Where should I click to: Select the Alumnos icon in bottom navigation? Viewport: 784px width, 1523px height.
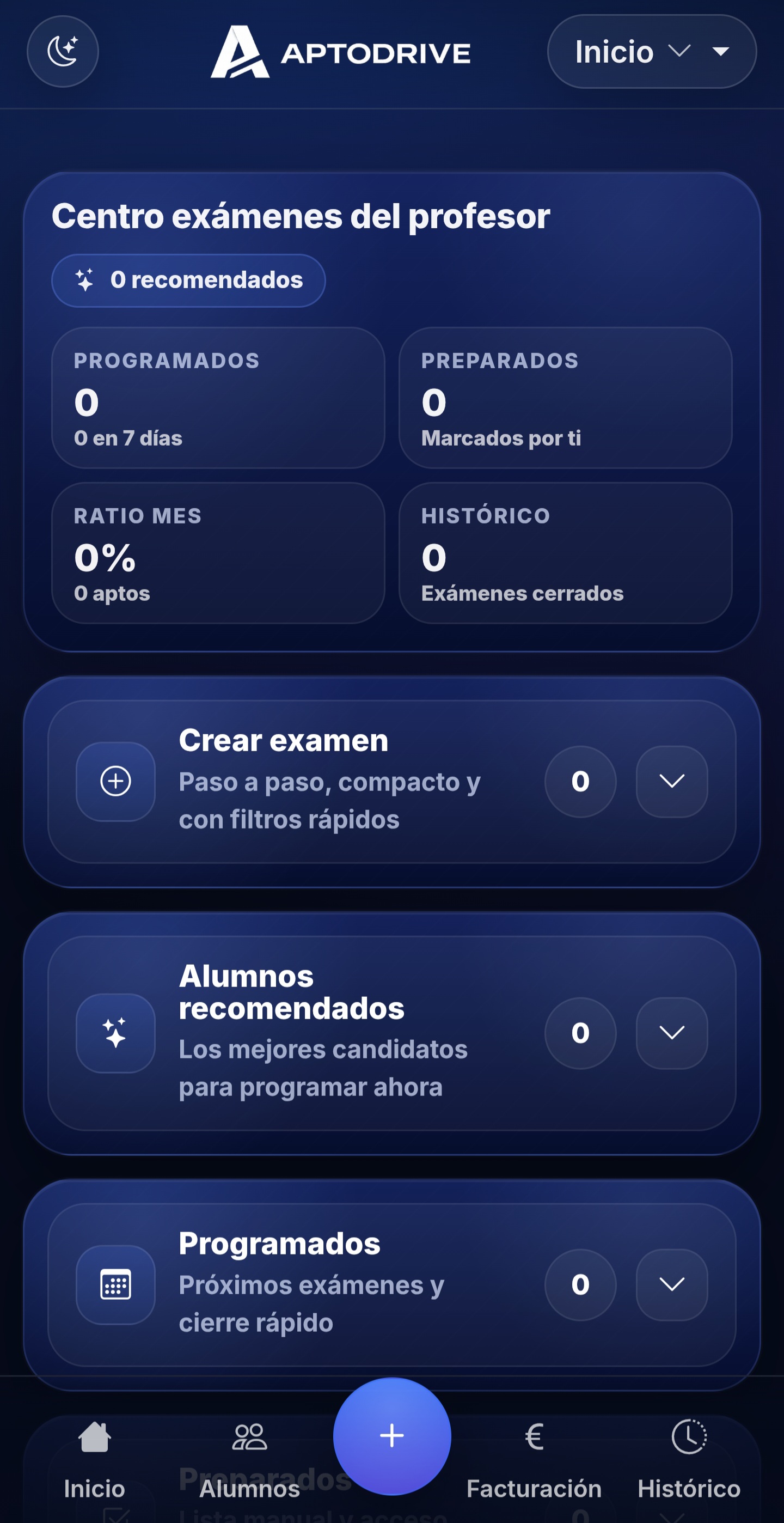pyautogui.click(x=249, y=1438)
